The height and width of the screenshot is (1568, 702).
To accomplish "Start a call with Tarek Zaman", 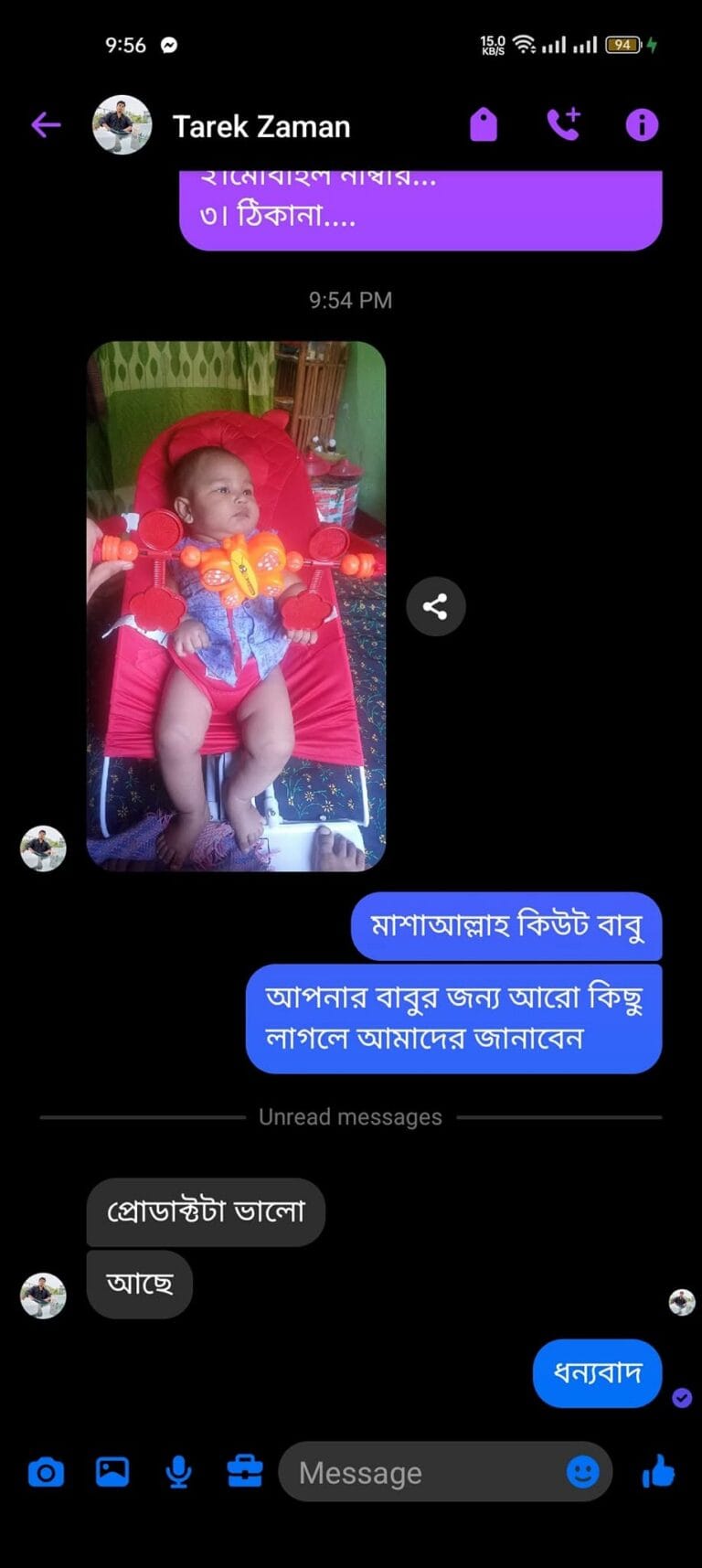I will 563,124.
